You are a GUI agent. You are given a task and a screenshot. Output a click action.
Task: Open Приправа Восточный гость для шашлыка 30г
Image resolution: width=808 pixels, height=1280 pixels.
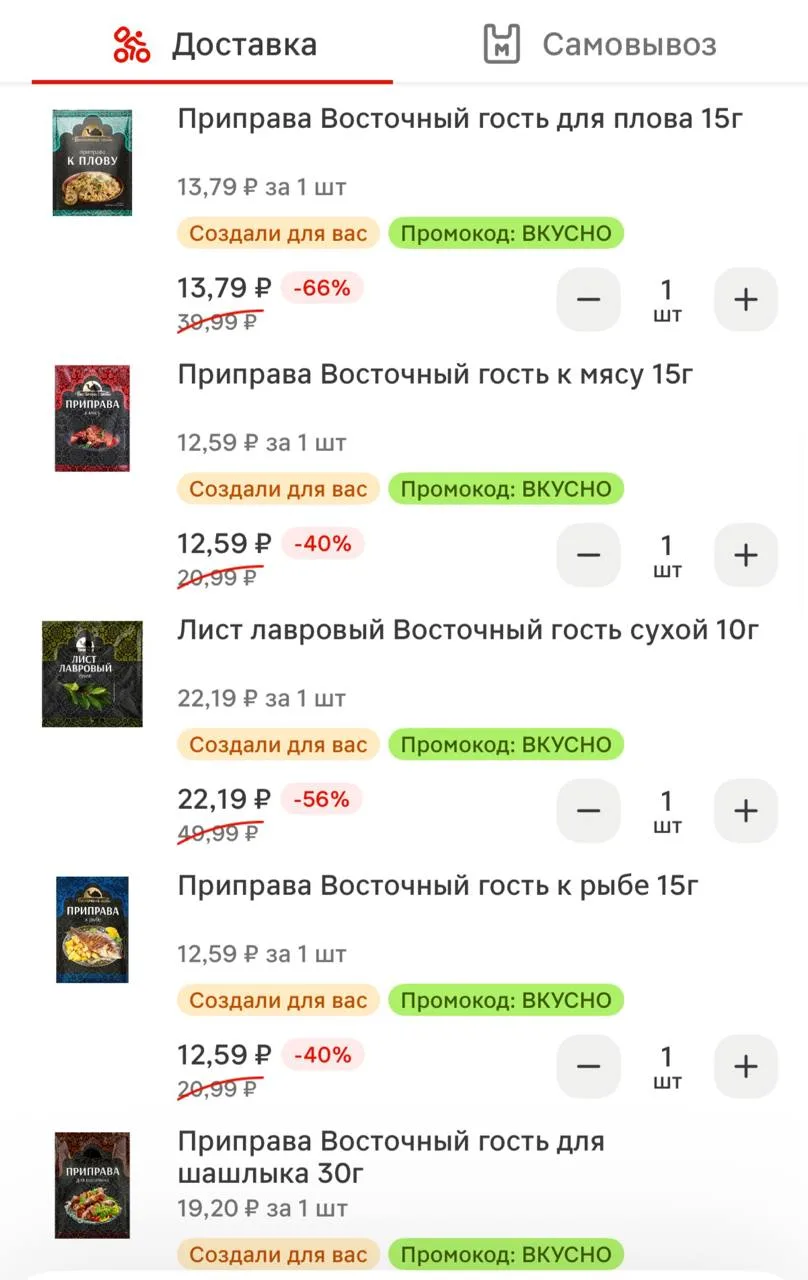click(391, 1156)
